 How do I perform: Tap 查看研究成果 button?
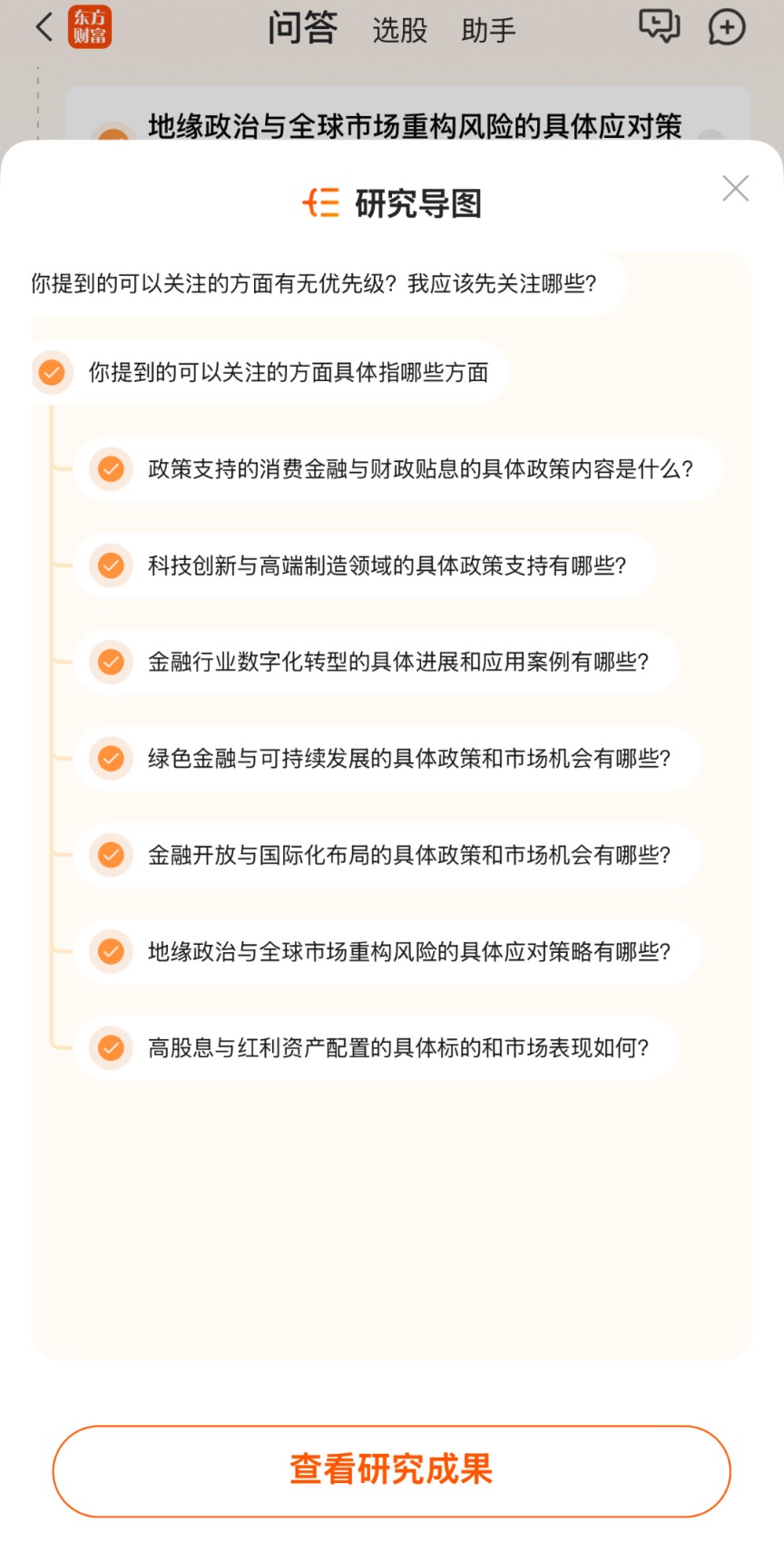(391, 1470)
